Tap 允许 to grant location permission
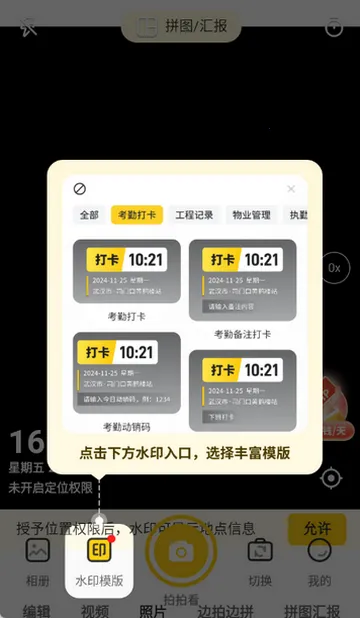 (x=317, y=529)
